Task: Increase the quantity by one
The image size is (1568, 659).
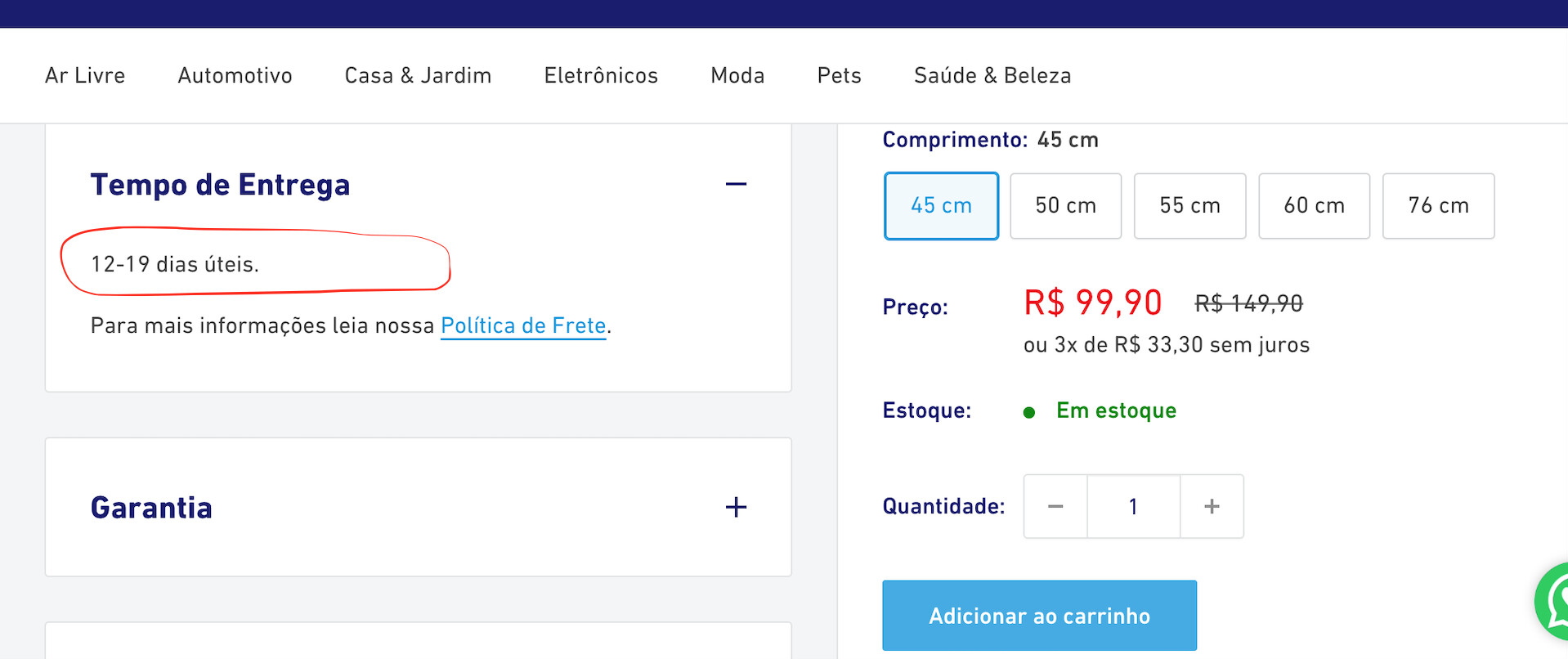Action: (1212, 507)
